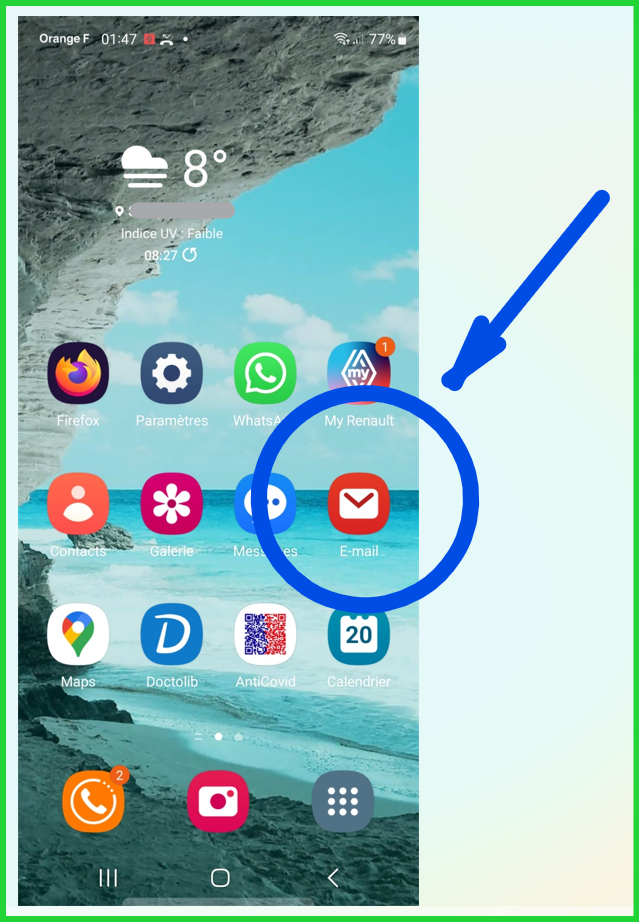Open the apps drawer grid
Screen dimensions: 639x922
coord(342,802)
